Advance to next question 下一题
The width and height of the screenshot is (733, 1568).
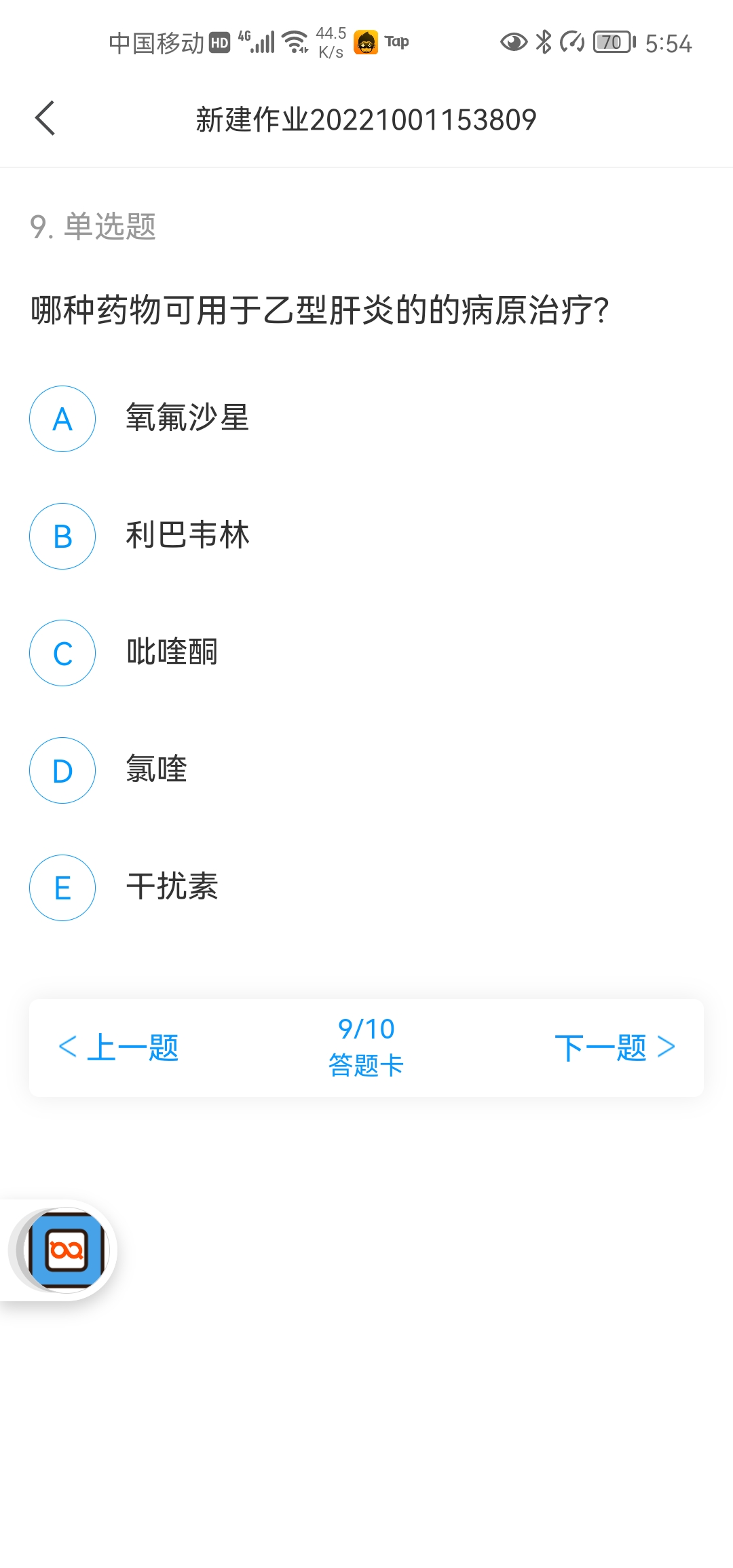(x=614, y=1047)
